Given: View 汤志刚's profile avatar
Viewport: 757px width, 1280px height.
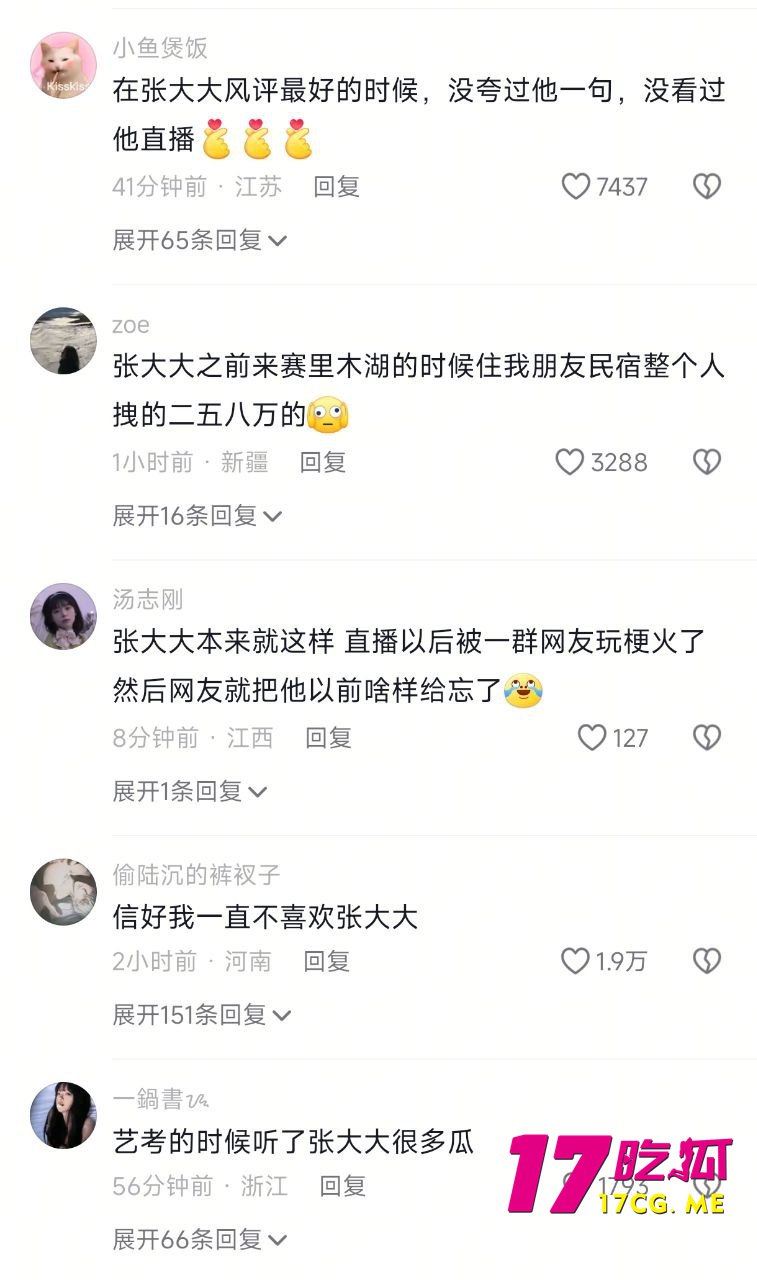Looking at the screenshot, I should click(63, 616).
